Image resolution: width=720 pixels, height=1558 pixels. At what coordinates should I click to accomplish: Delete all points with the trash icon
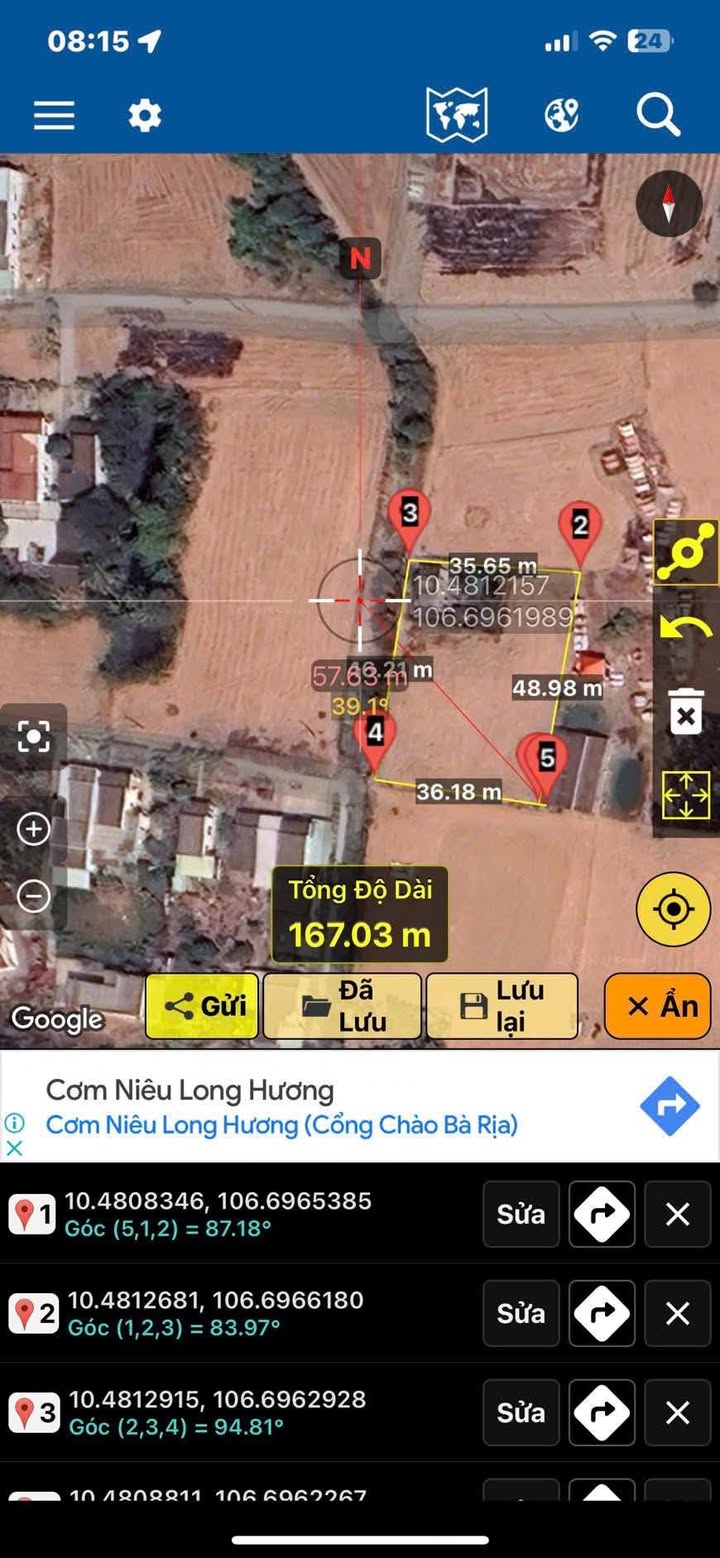pos(686,711)
